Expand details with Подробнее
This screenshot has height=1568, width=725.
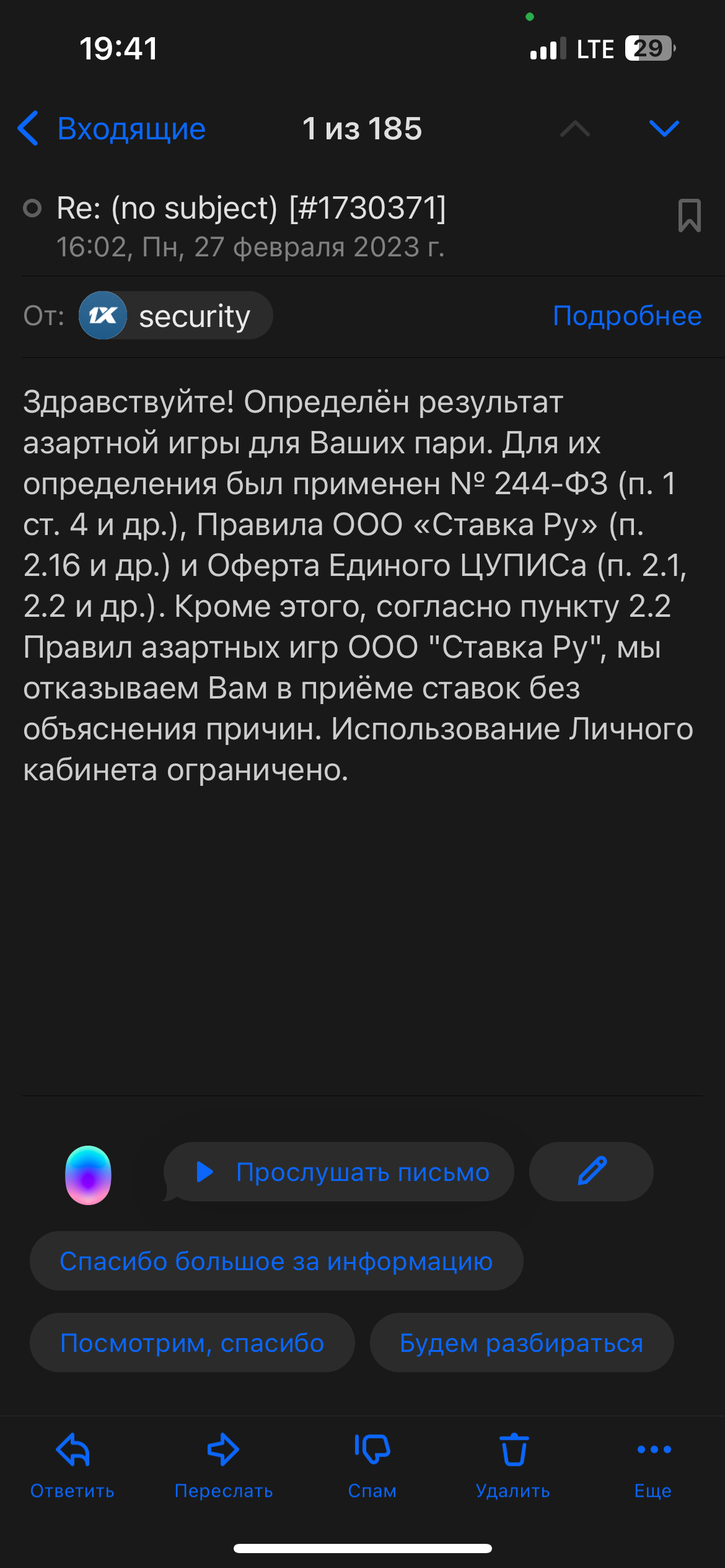click(x=627, y=316)
